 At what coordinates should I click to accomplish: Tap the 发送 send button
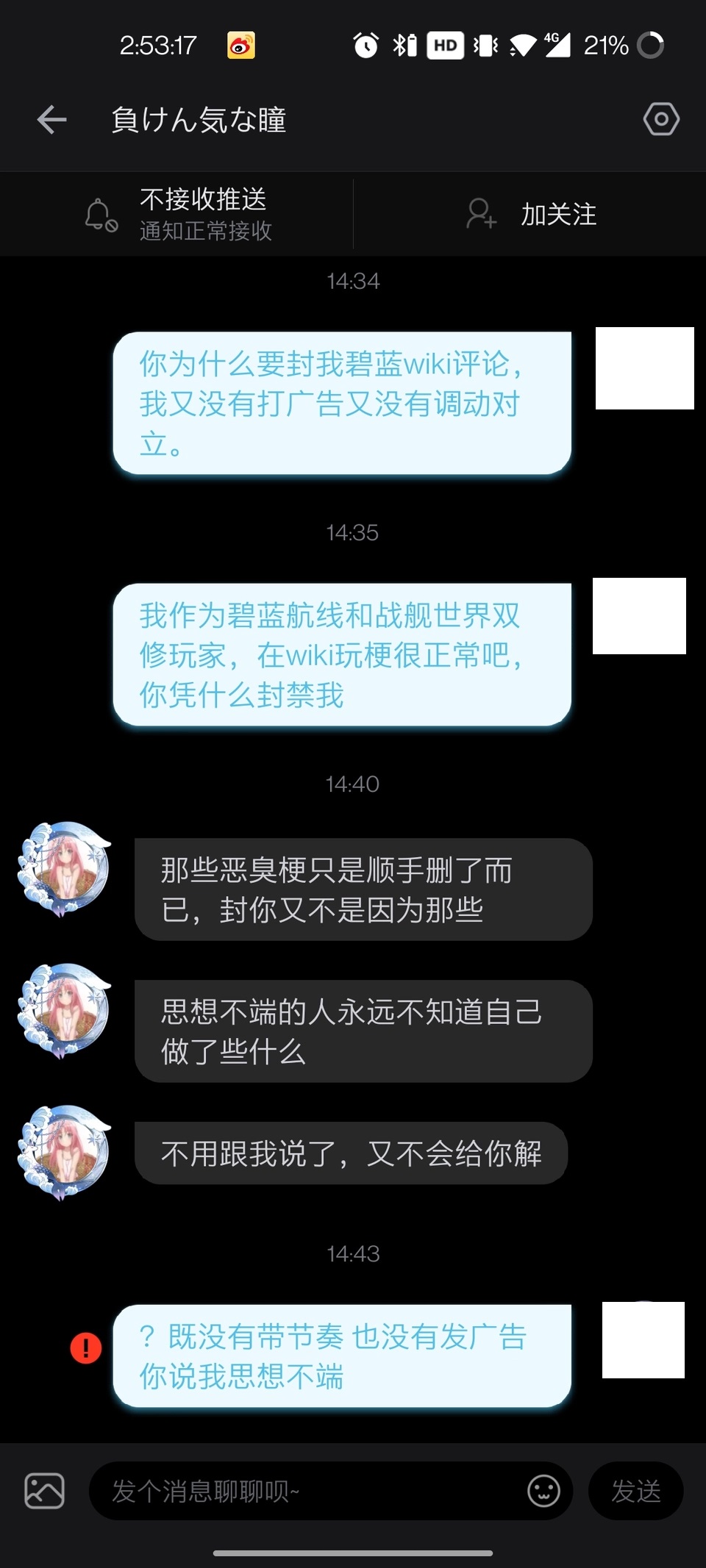[x=635, y=1491]
